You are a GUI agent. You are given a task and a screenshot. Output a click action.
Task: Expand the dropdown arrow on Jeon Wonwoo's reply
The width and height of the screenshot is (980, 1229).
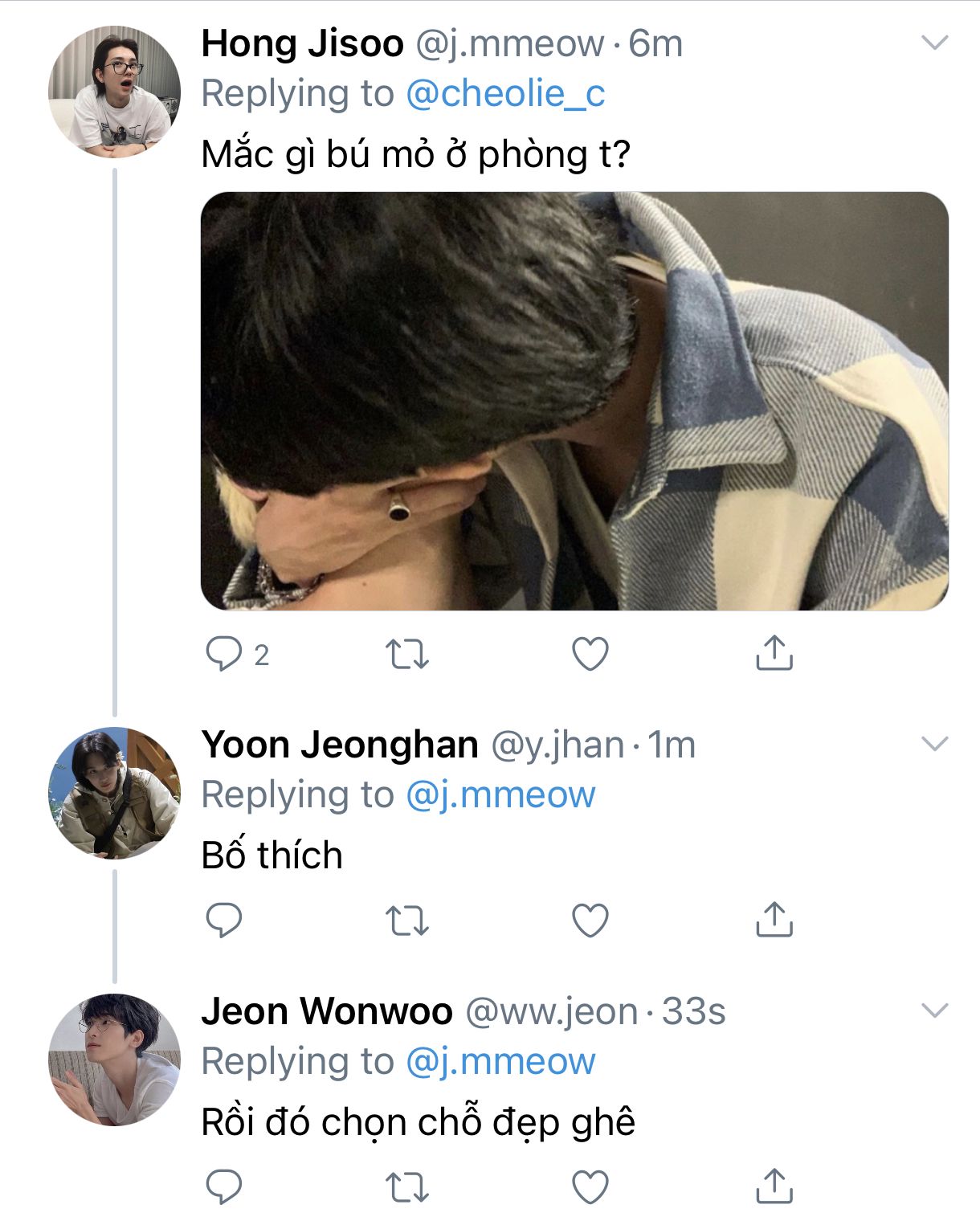tap(934, 1011)
